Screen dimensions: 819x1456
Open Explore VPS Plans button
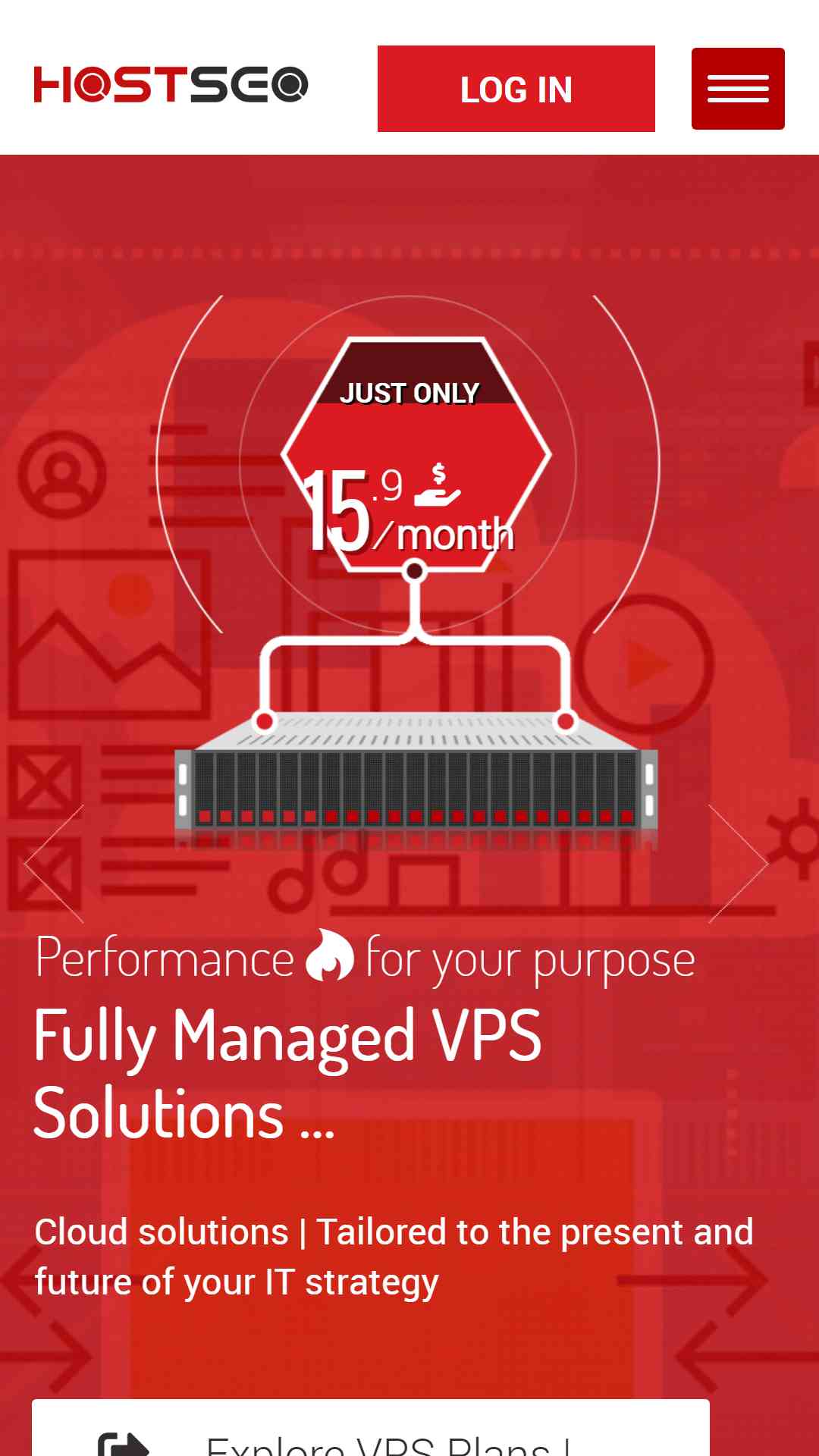click(371, 1427)
